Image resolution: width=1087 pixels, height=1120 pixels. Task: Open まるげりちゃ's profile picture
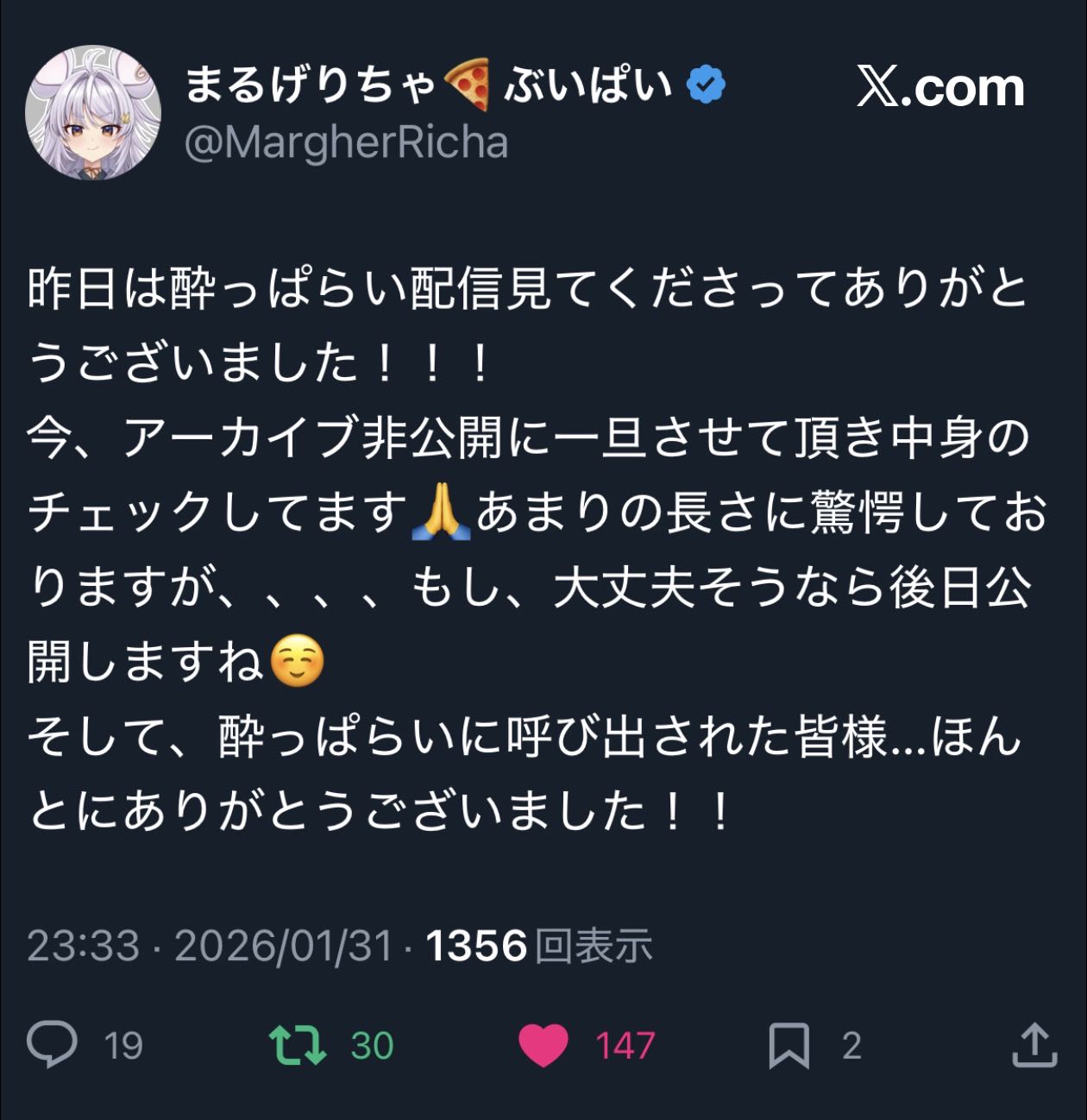pyautogui.click(x=93, y=113)
